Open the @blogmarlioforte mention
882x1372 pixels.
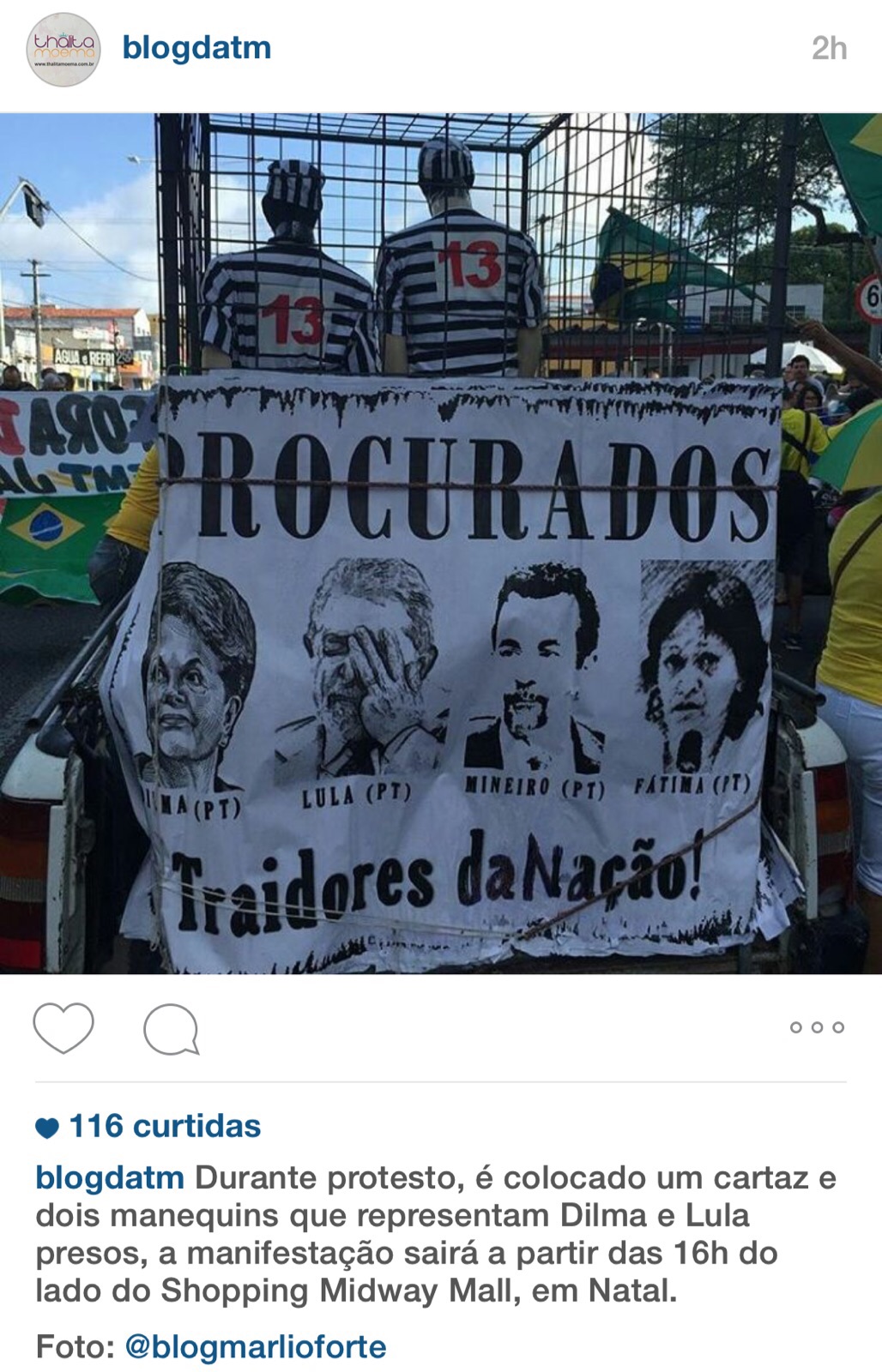click(256, 1346)
